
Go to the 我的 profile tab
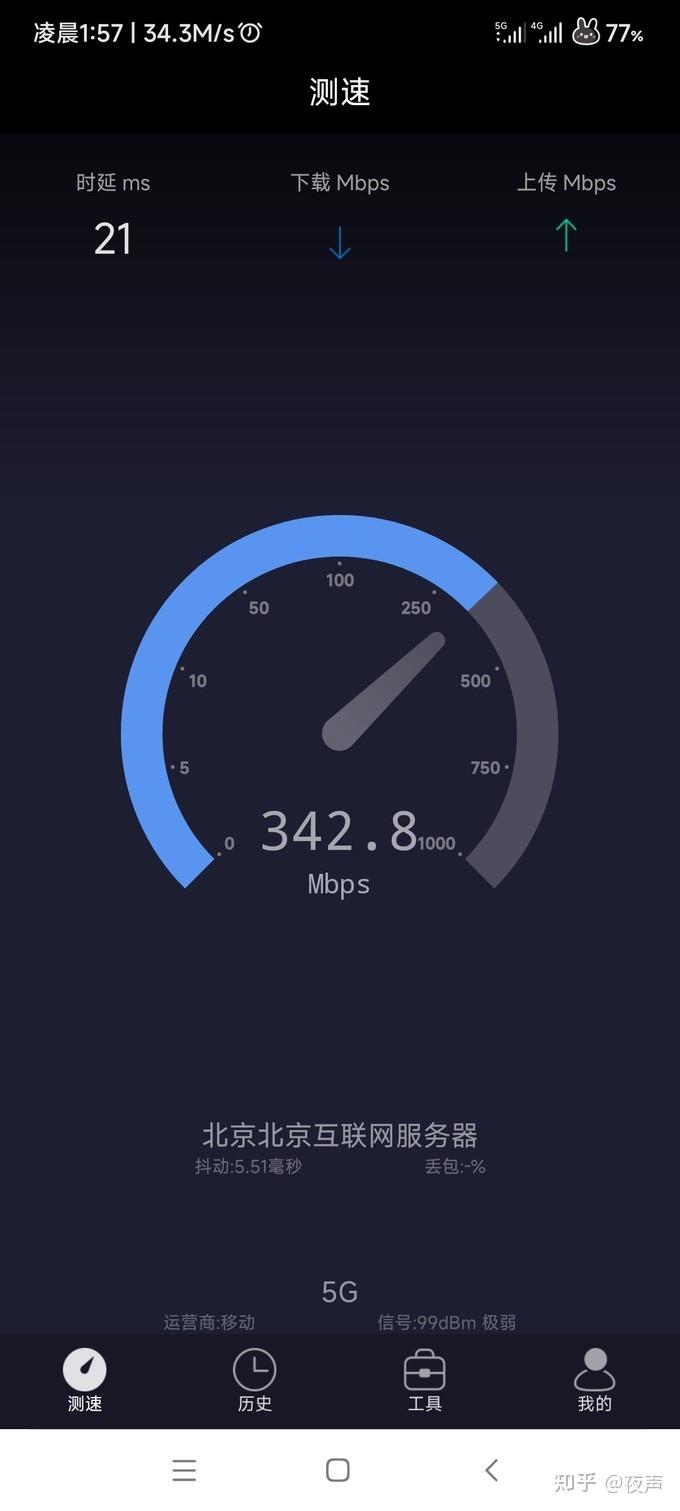click(x=594, y=1380)
